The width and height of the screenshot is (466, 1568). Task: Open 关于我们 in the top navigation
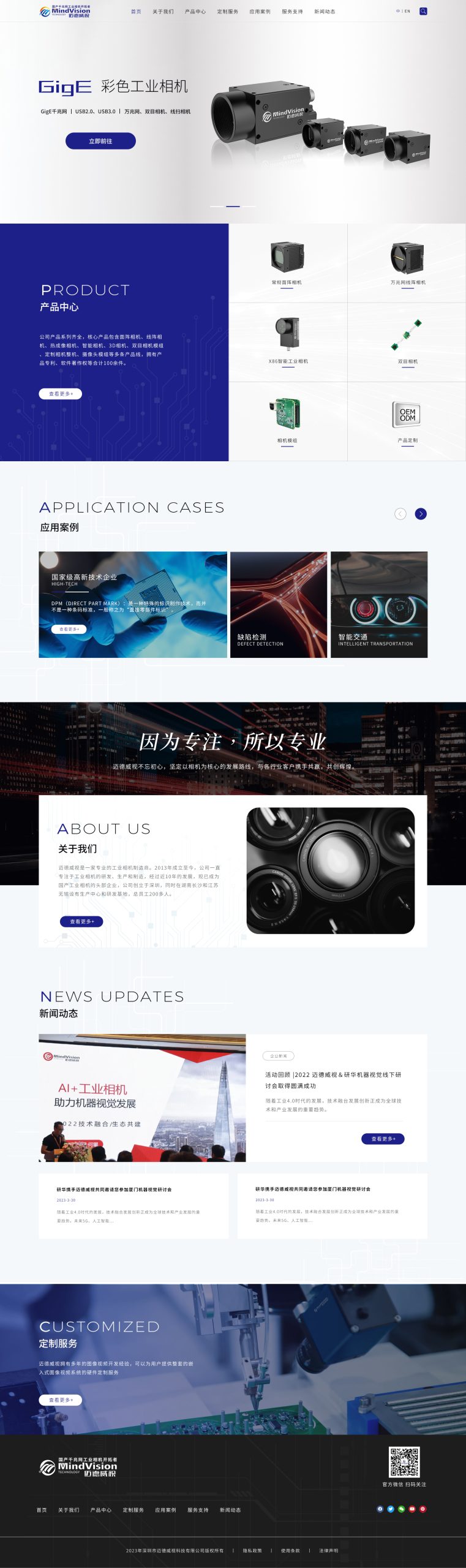click(163, 12)
